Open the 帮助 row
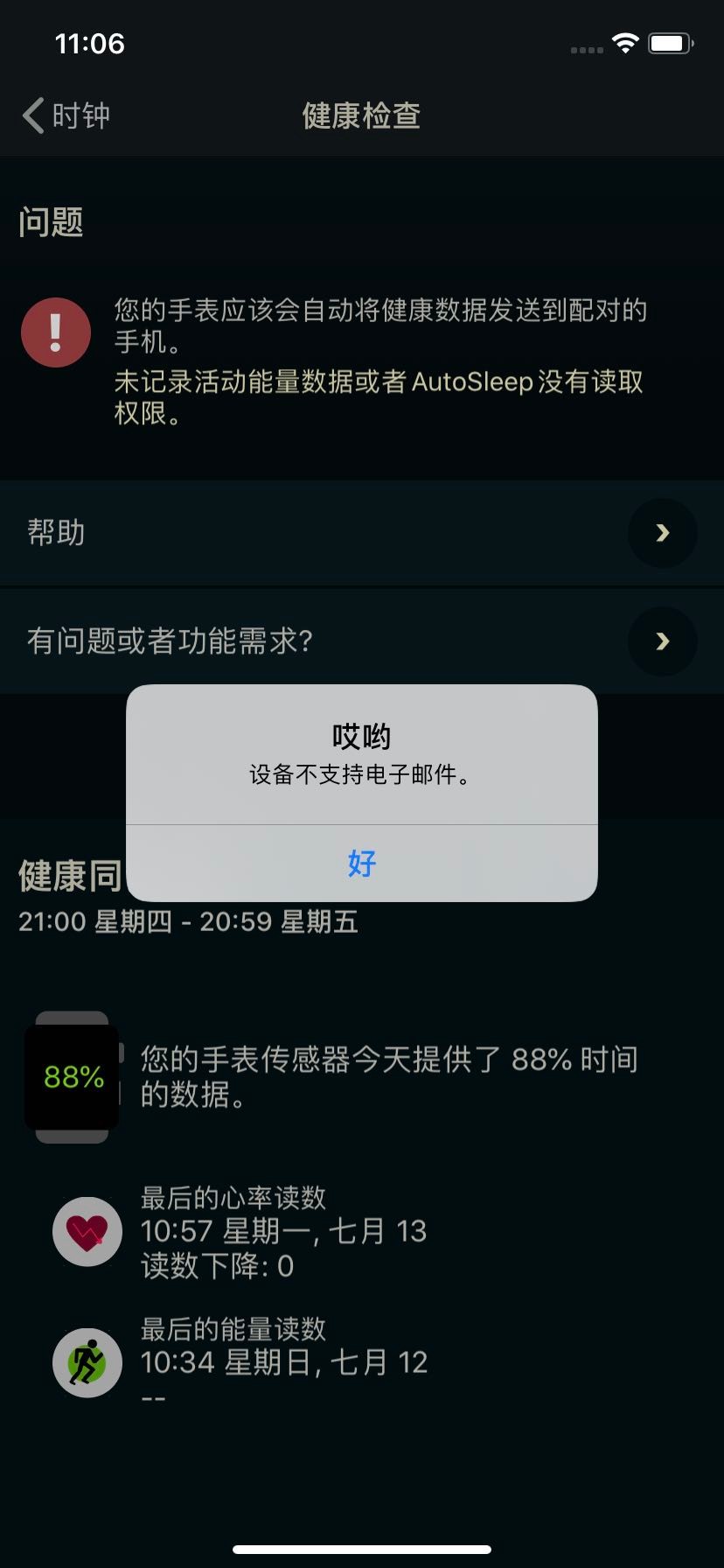Image resolution: width=724 pixels, height=1568 pixels. pos(361,532)
